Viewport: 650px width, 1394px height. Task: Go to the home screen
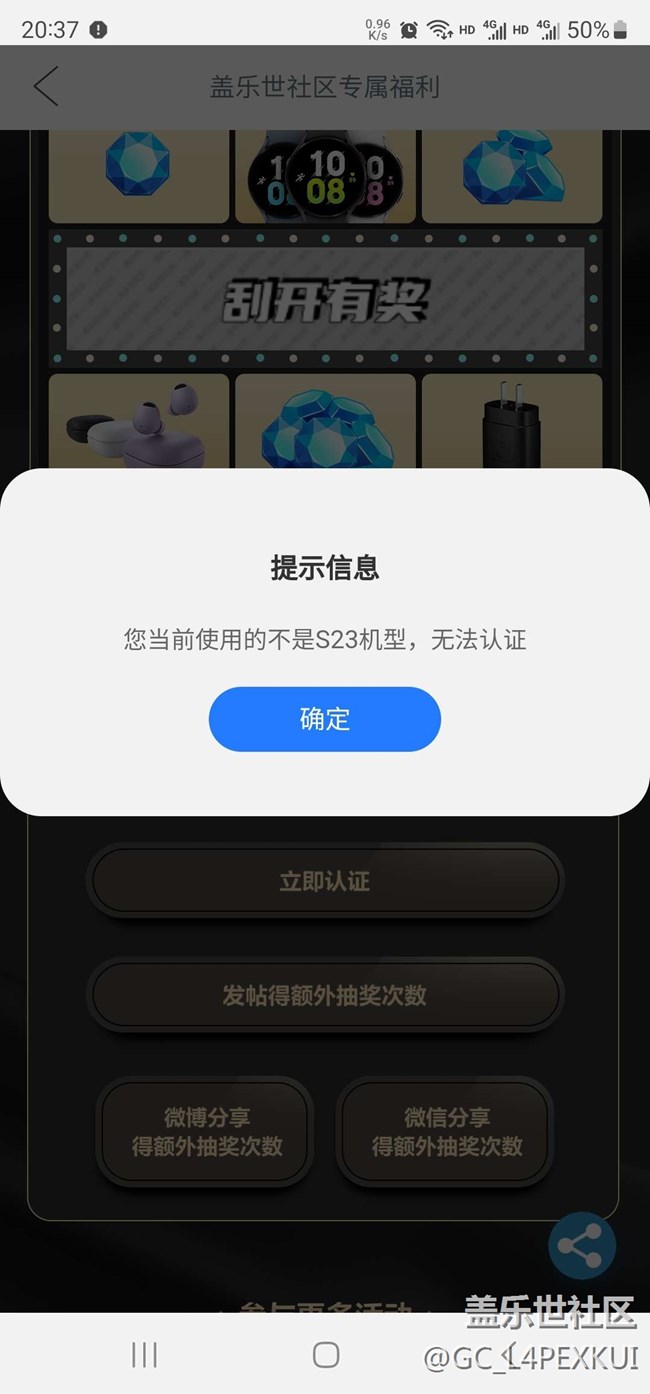click(x=326, y=1354)
